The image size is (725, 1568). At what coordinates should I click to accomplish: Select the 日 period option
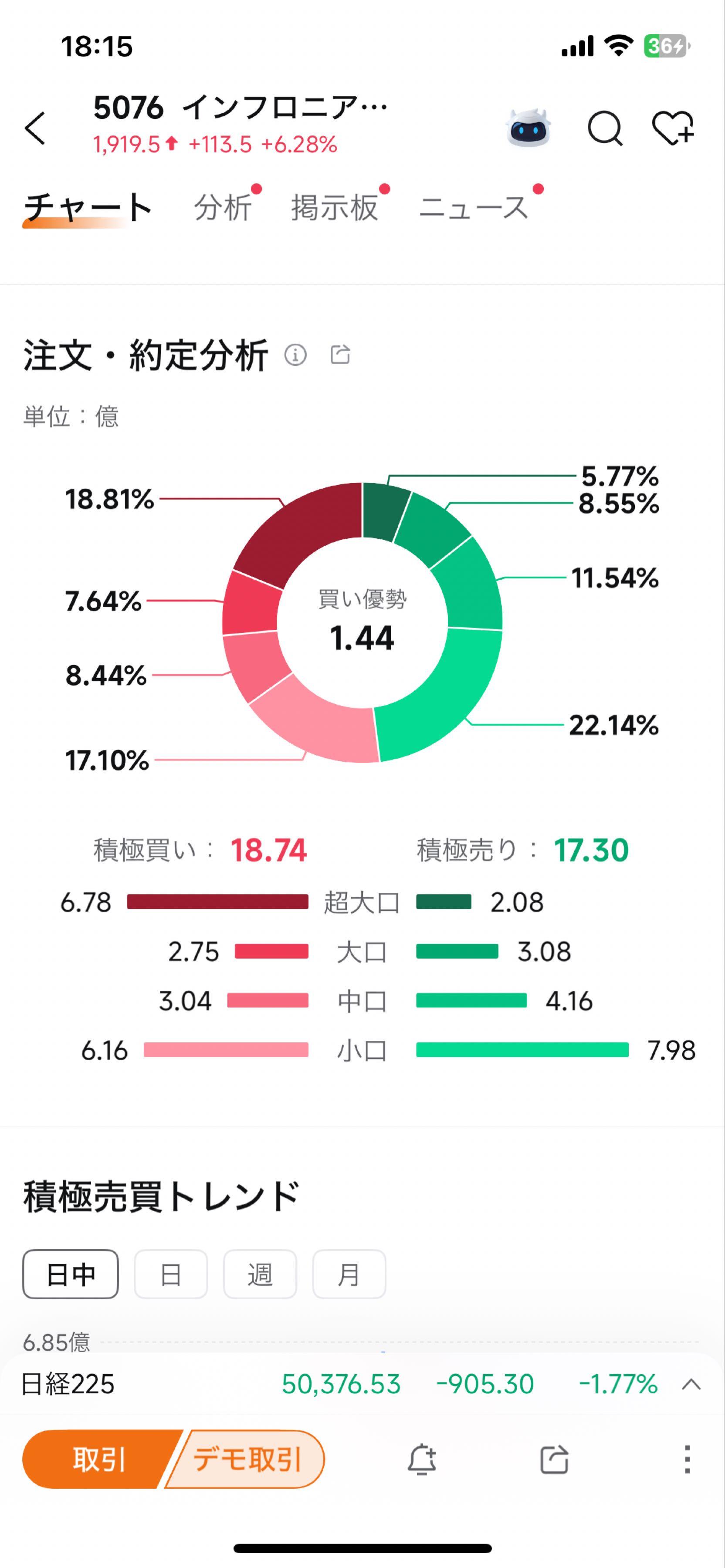click(x=171, y=1274)
